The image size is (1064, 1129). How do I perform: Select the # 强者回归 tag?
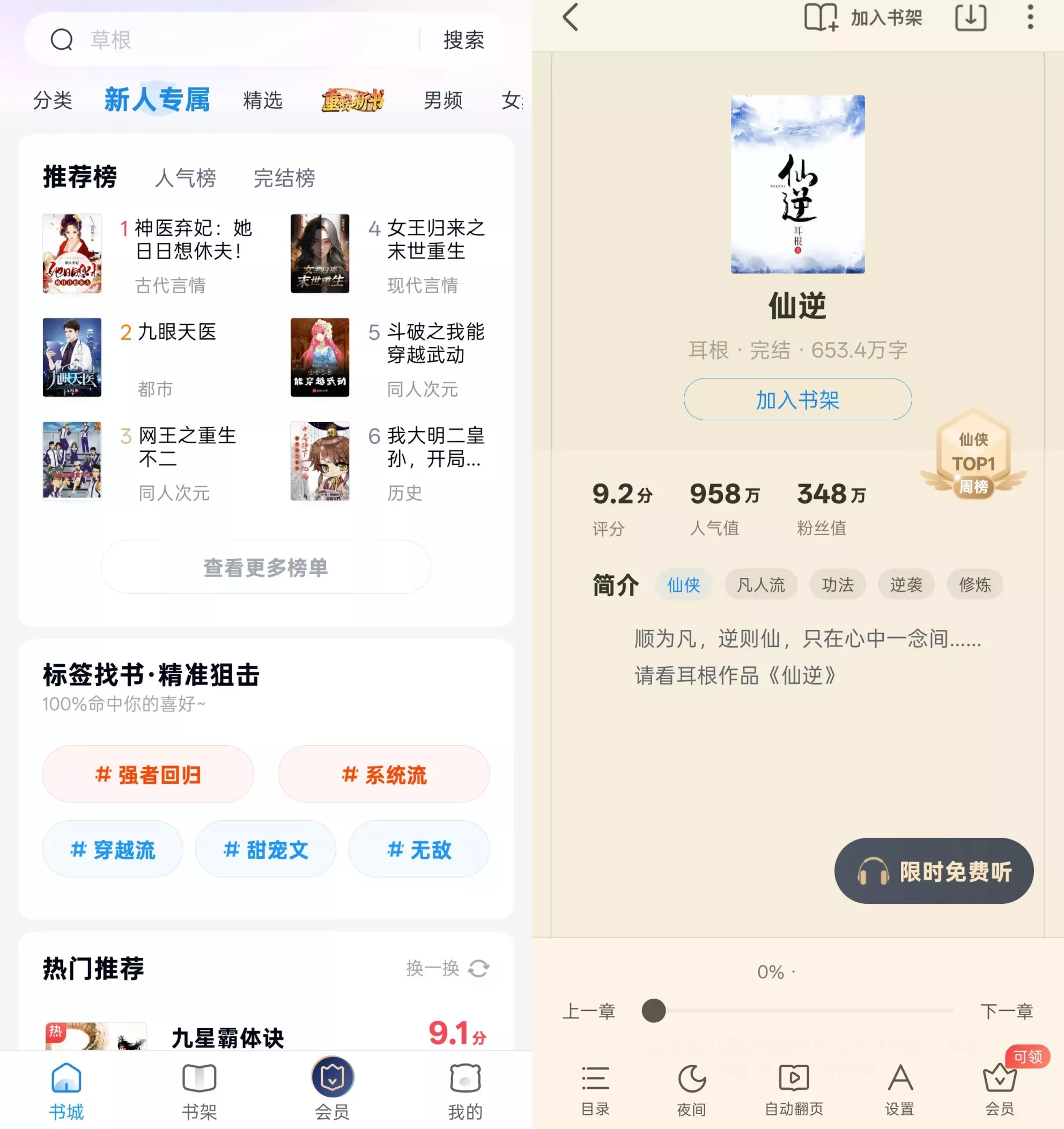point(147,774)
